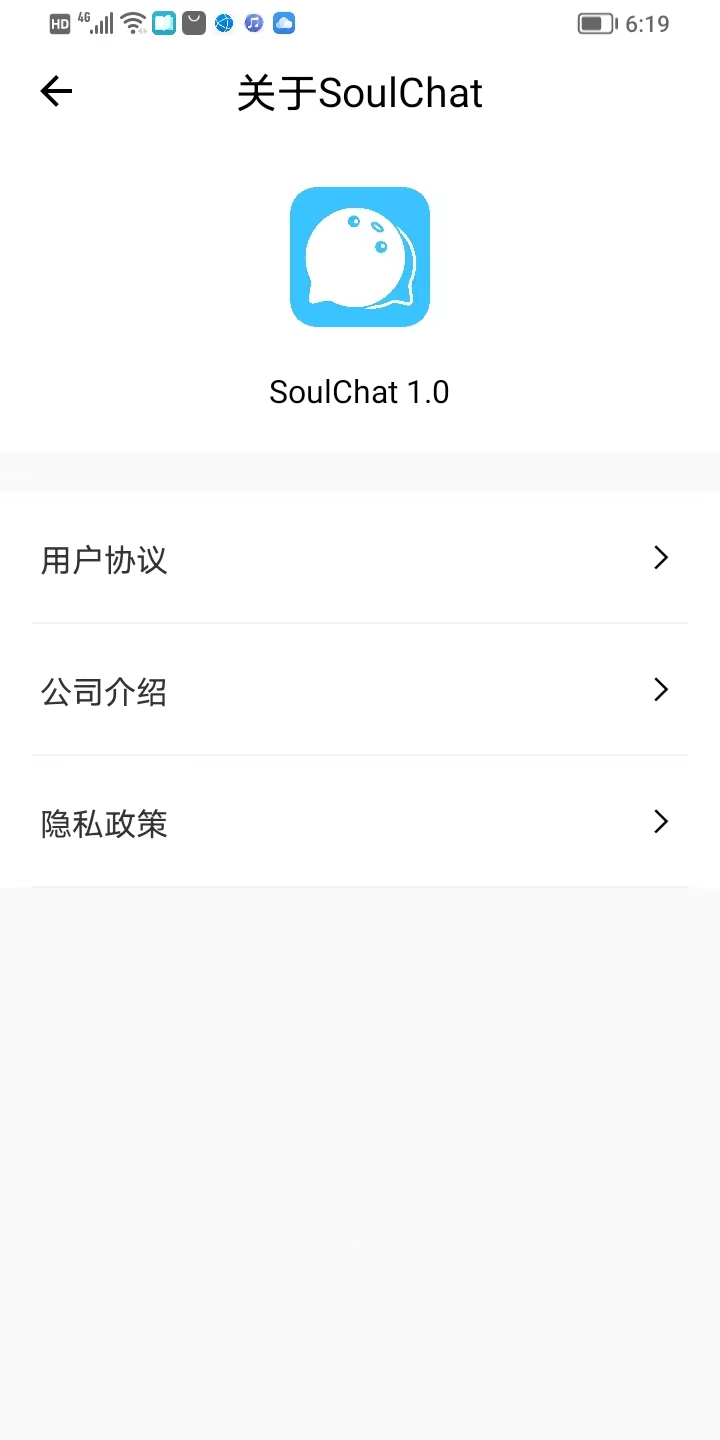Open 公司介绍 company introduction
Viewport: 720px width, 1440px height.
360,690
